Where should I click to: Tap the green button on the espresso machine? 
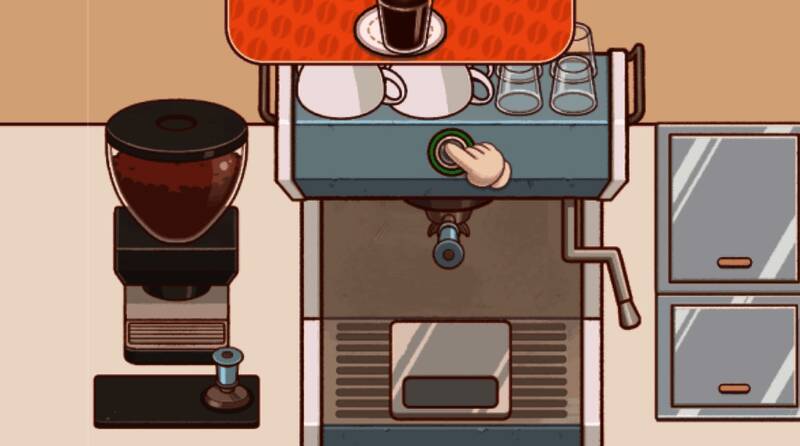[449, 153]
